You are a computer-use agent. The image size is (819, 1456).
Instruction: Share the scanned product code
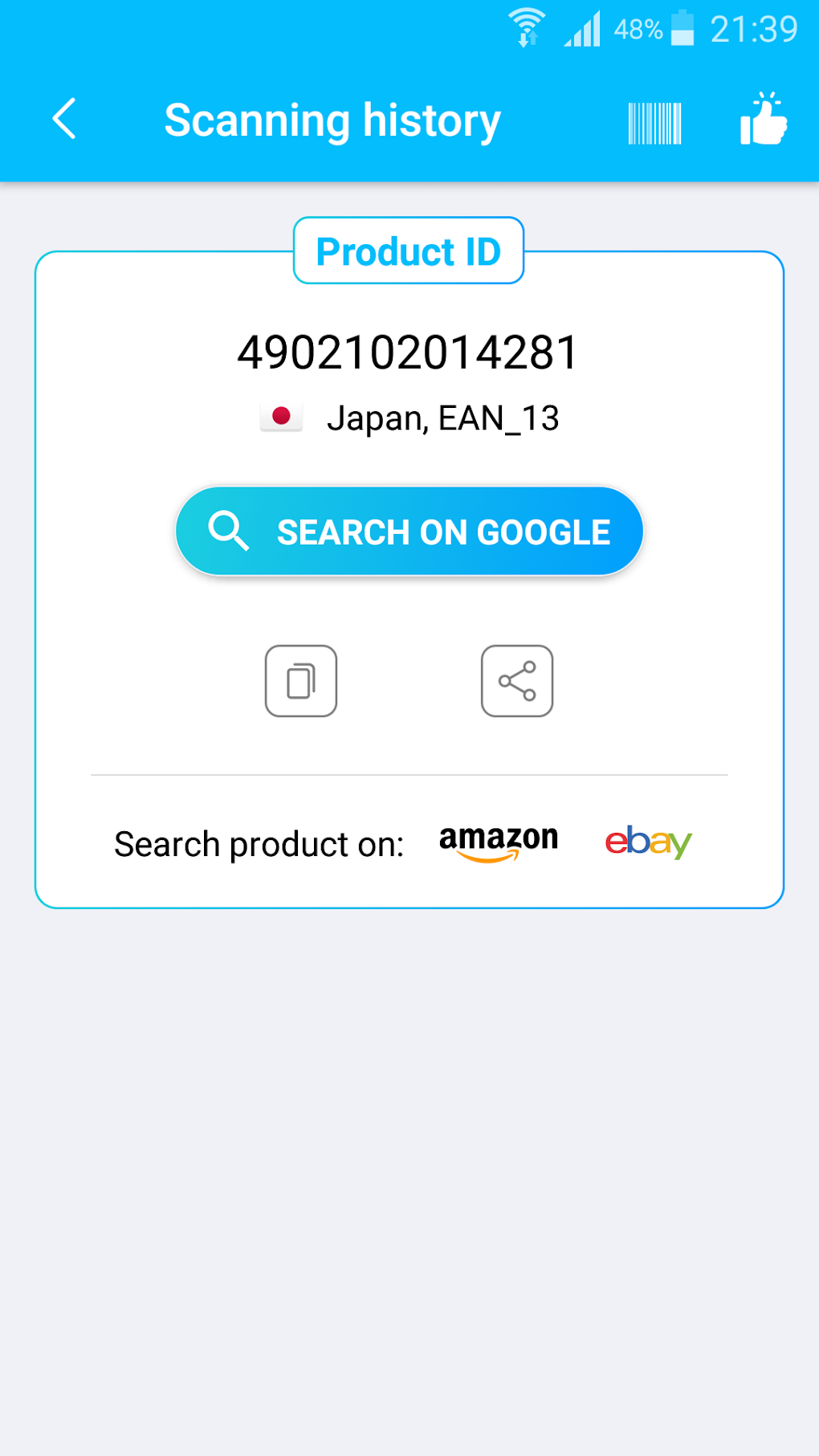click(516, 680)
